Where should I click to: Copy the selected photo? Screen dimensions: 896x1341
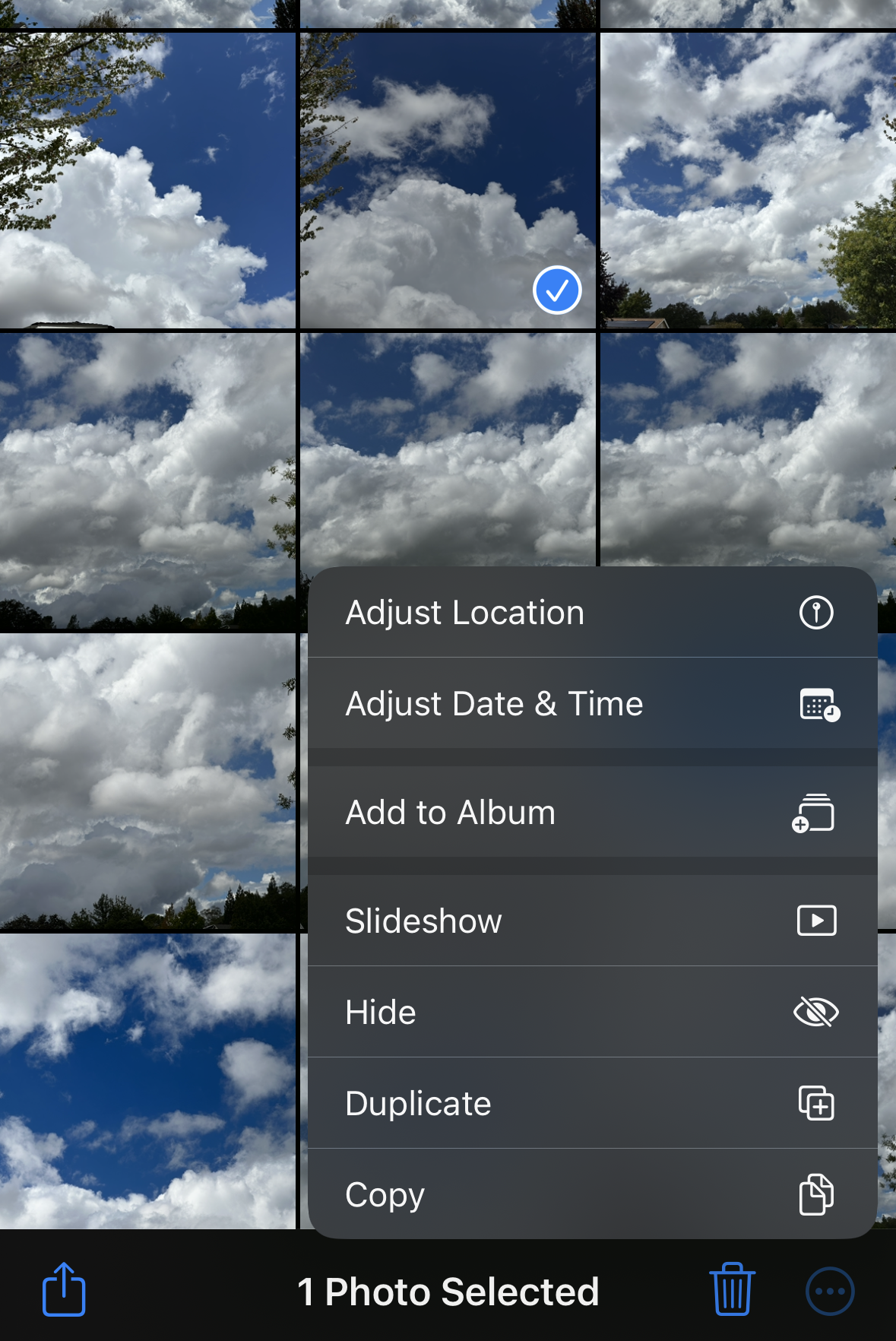click(592, 1194)
